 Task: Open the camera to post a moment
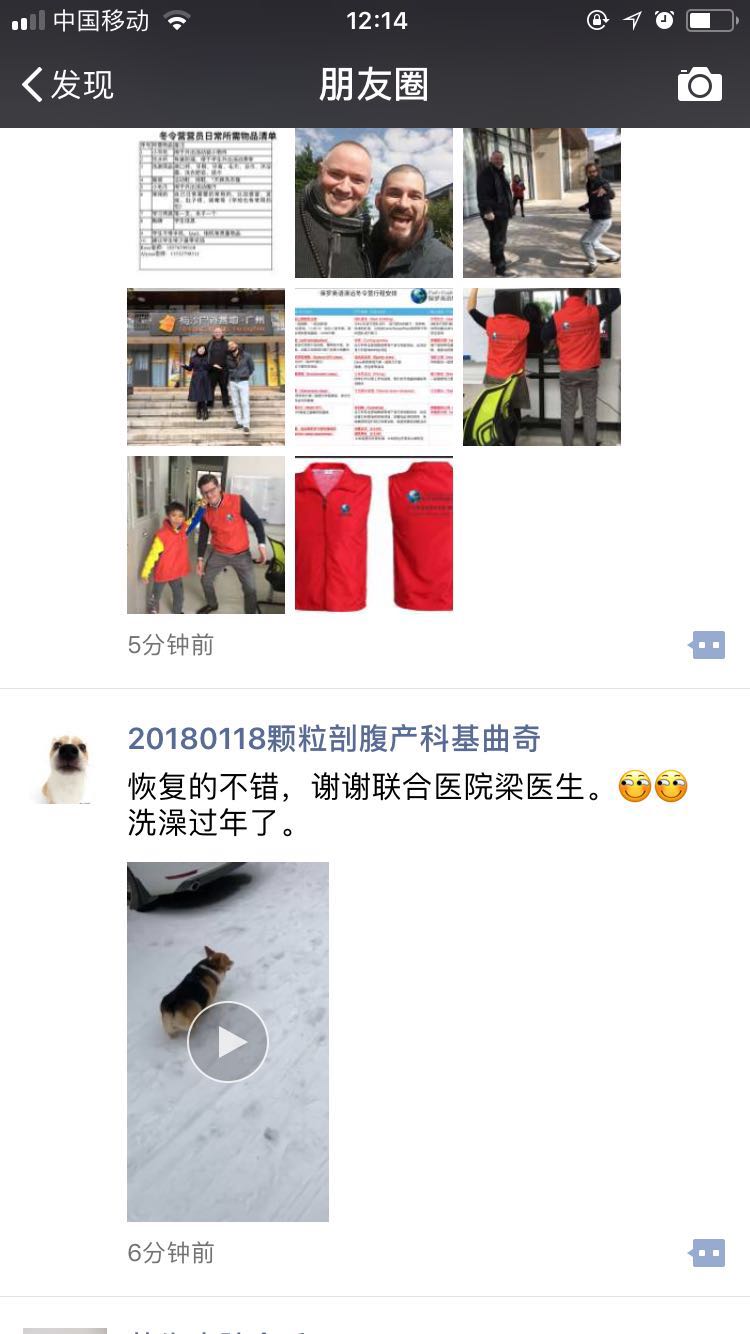click(699, 85)
